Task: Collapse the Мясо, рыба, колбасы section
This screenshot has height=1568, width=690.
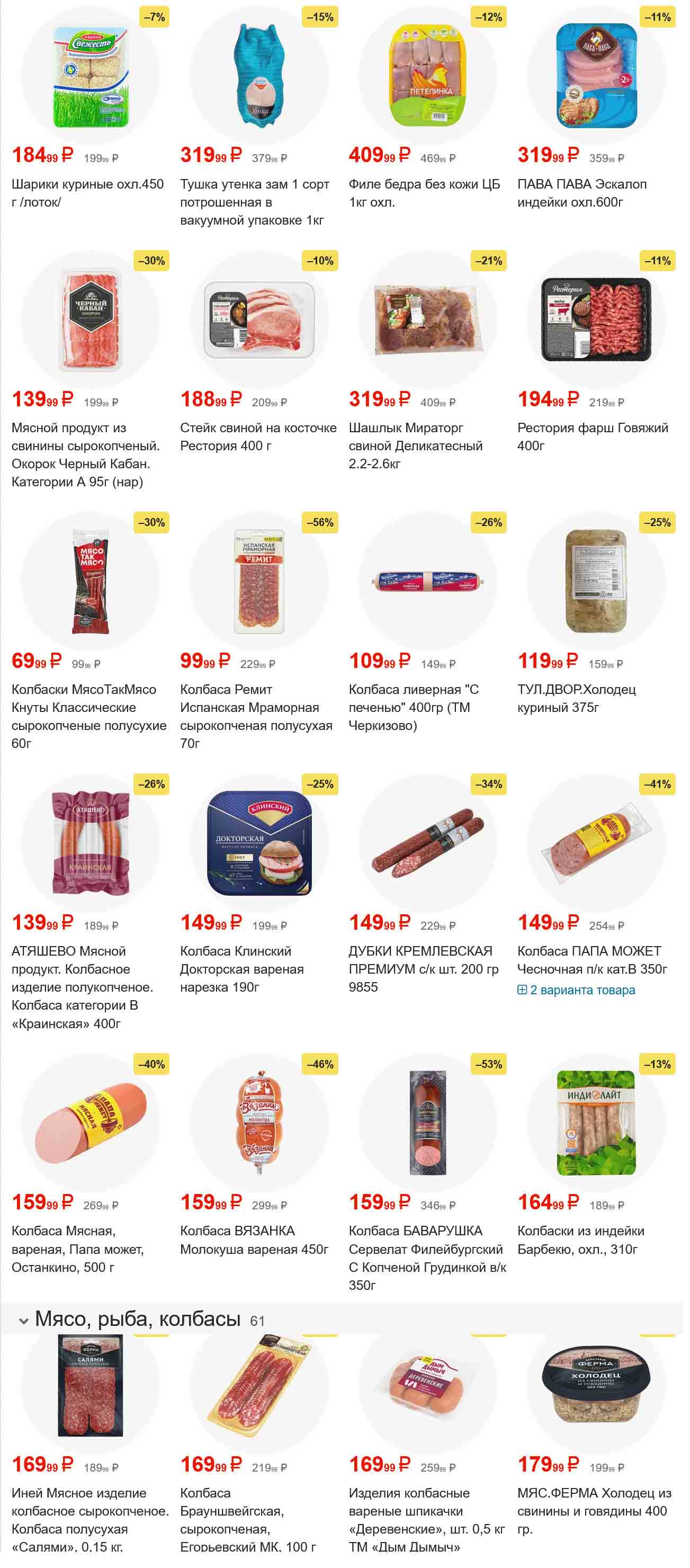Action: tap(24, 1322)
